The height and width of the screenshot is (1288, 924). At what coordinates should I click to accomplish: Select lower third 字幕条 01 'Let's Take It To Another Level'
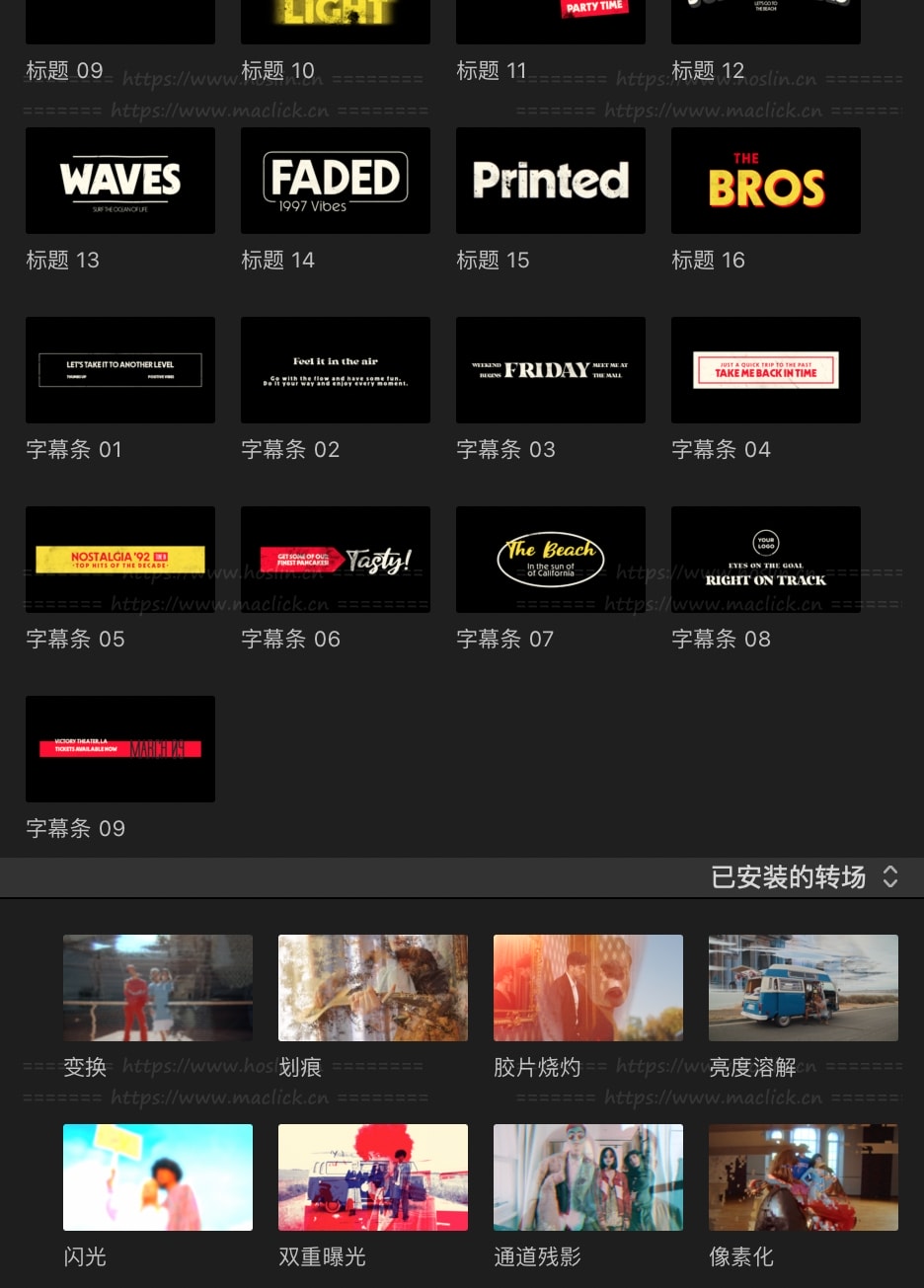point(119,369)
